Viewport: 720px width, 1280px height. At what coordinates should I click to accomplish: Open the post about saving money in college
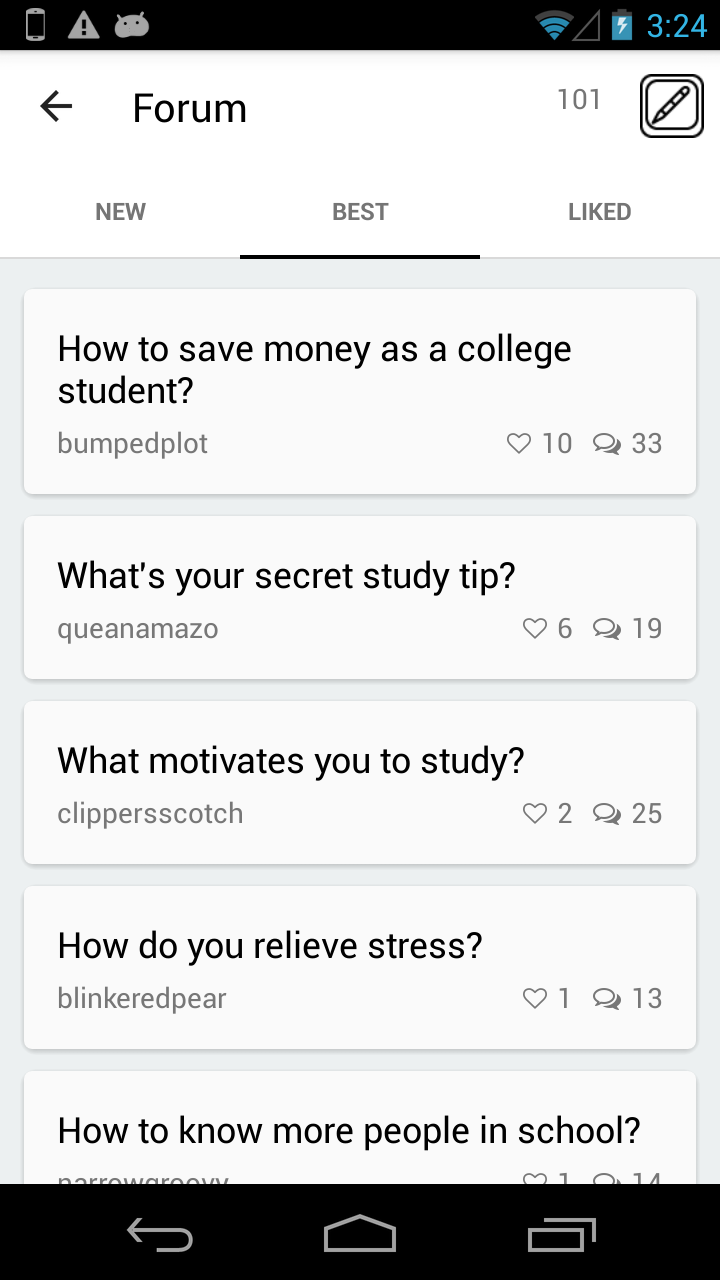(x=315, y=369)
